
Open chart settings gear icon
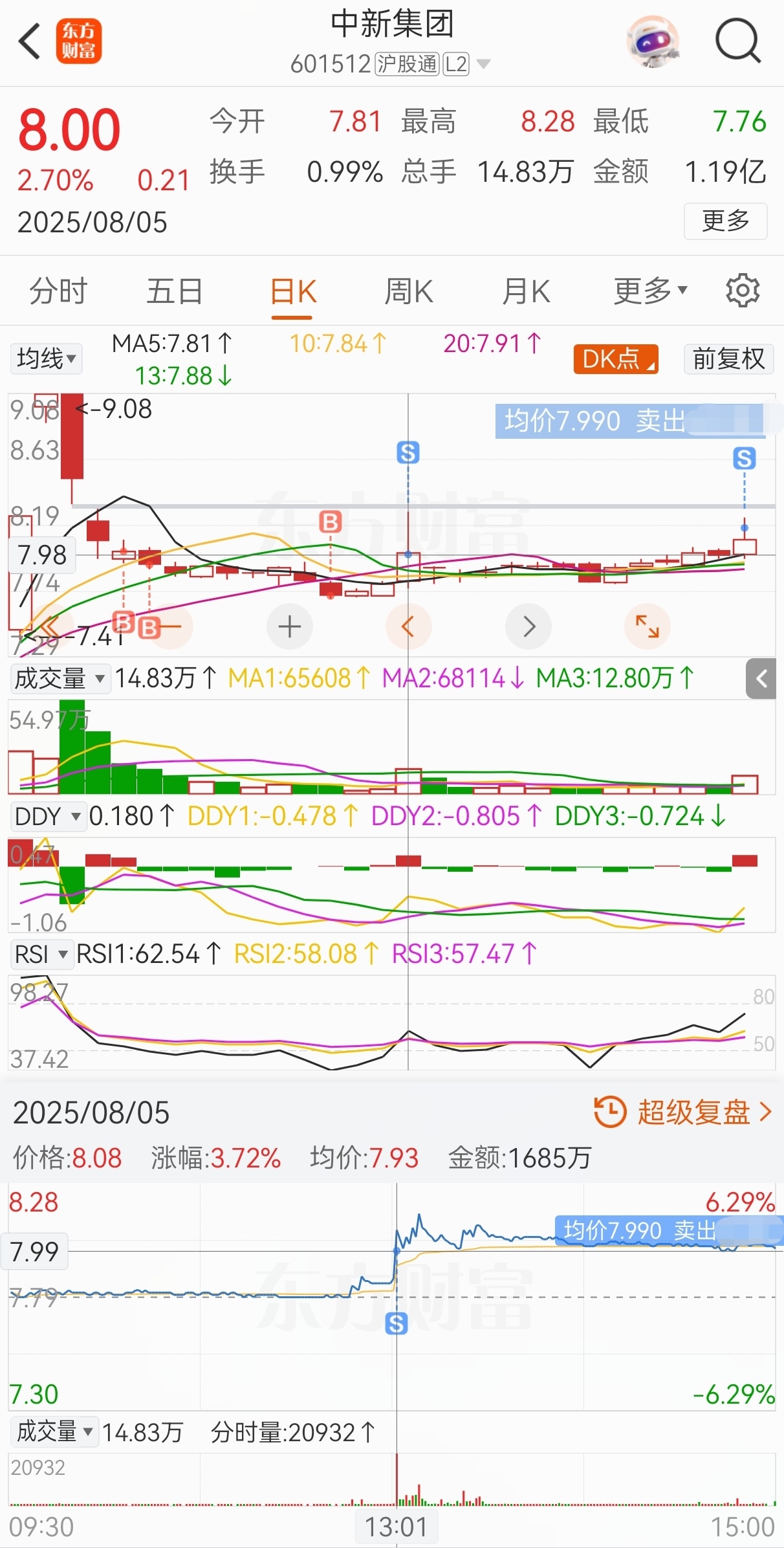click(743, 291)
